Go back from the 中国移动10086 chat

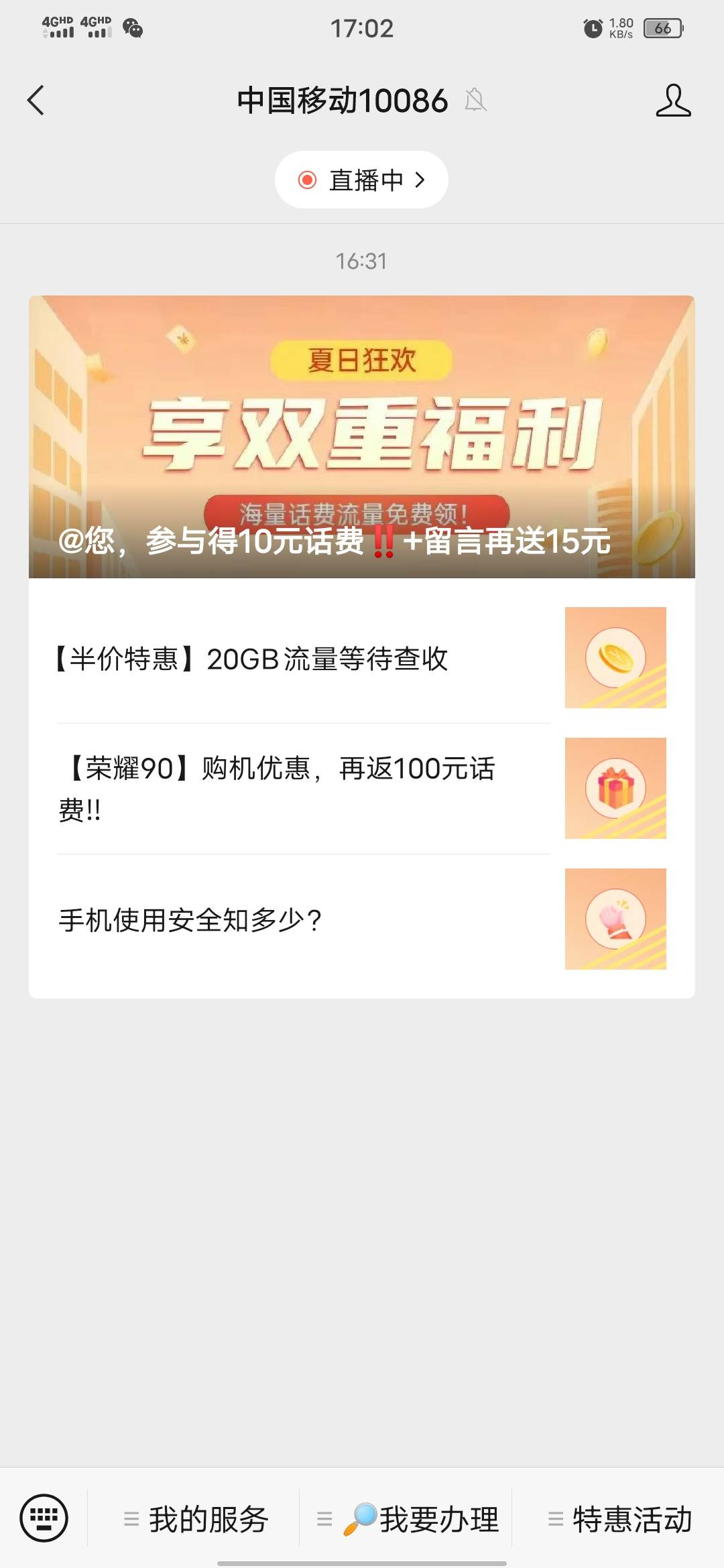coord(36,101)
